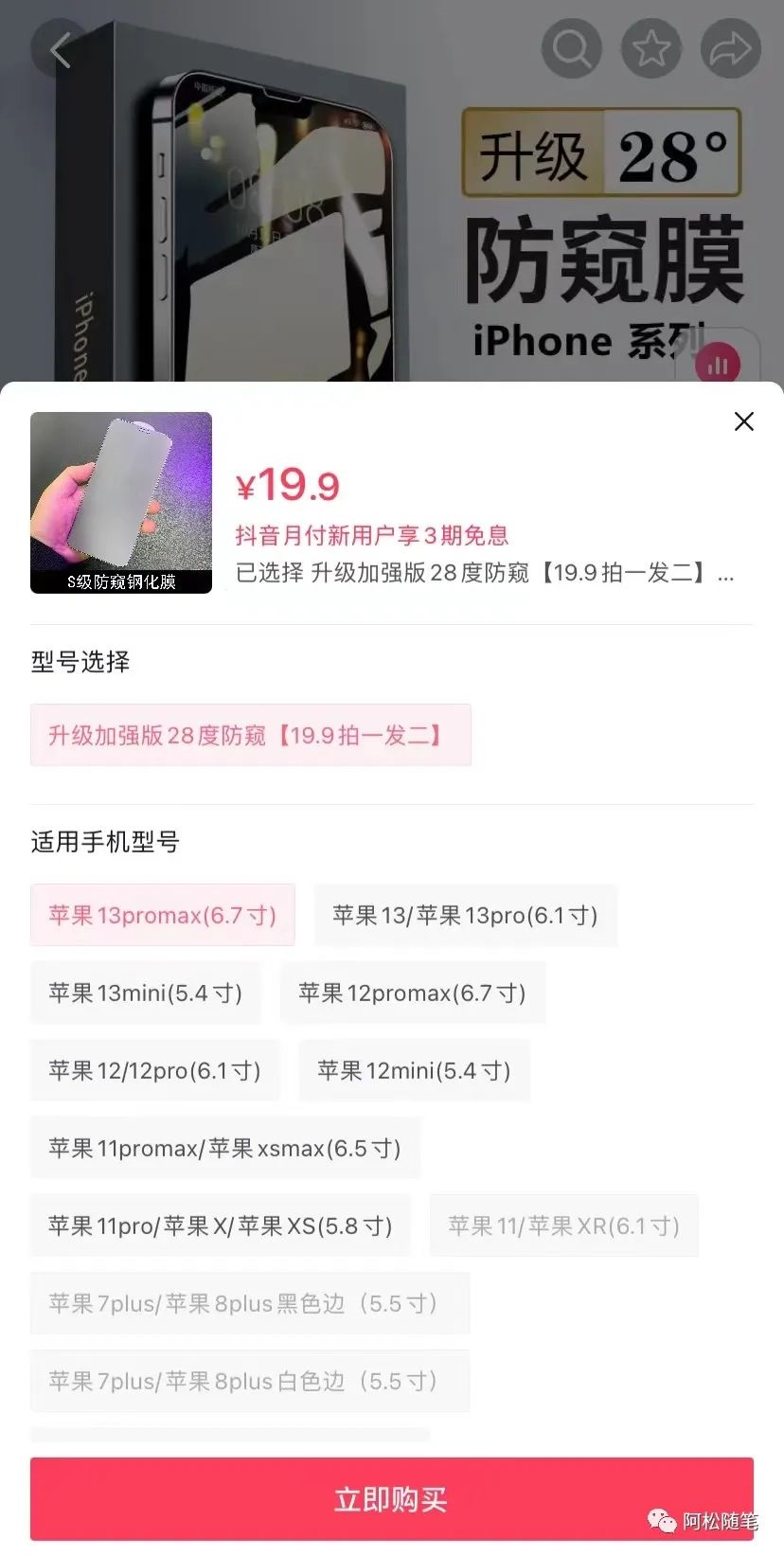Image resolution: width=784 pixels, height=1556 pixels.
Task: Close the product options sheet
Action: pyautogui.click(x=744, y=421)
